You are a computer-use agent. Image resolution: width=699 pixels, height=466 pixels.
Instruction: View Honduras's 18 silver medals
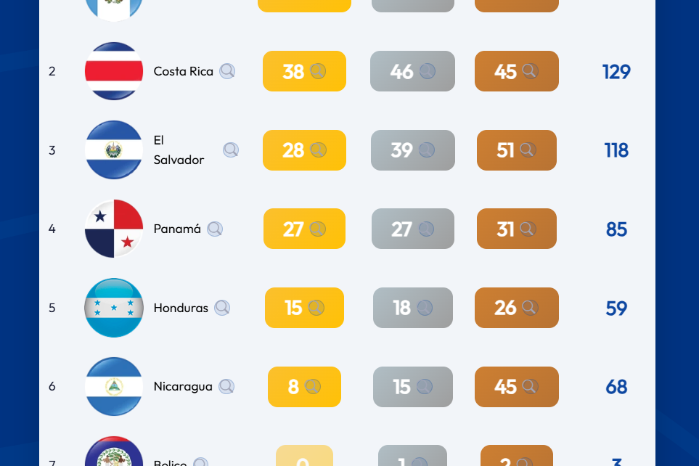click(x=412, y=308)
